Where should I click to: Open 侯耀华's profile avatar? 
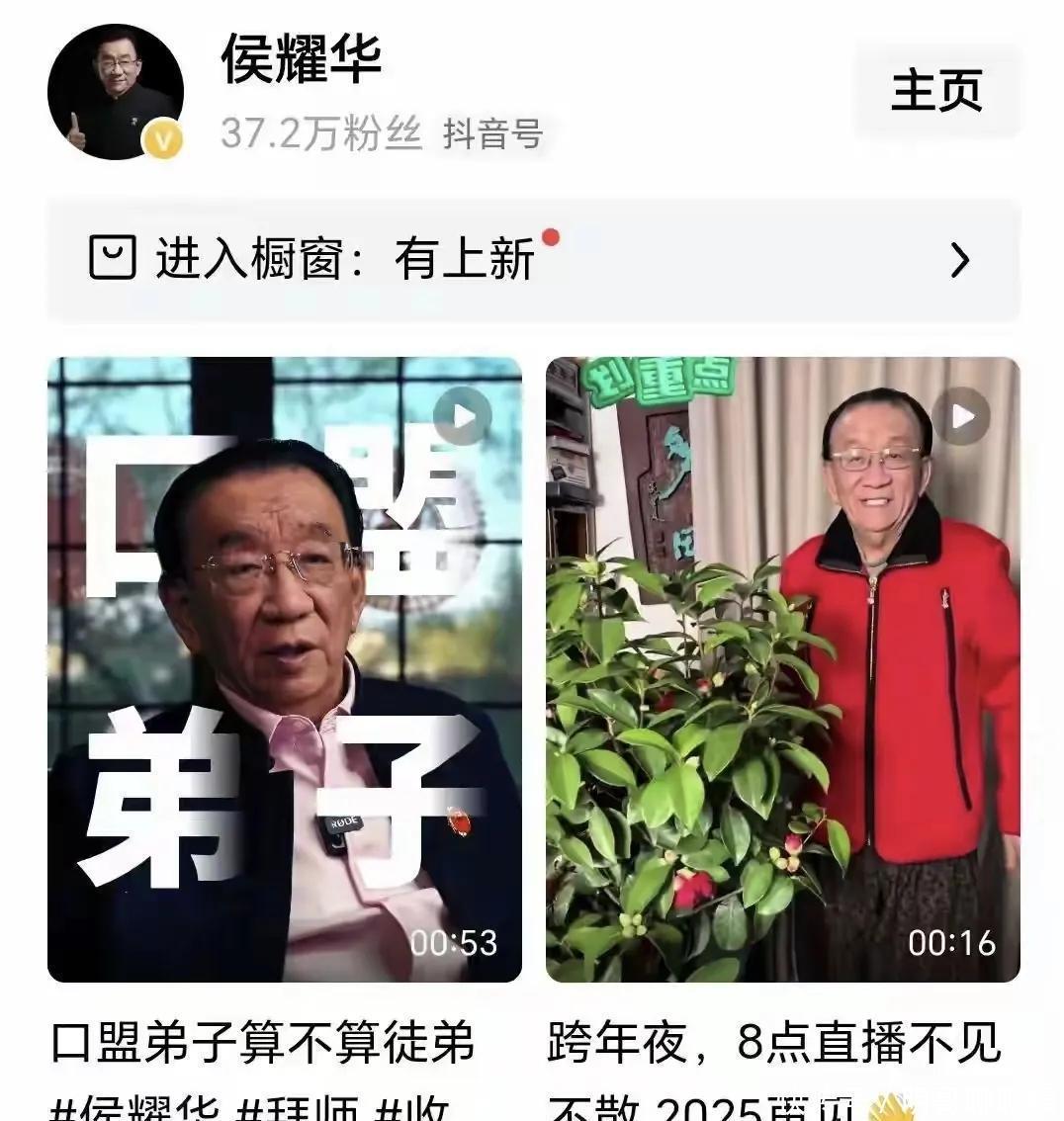coord(116,92)
